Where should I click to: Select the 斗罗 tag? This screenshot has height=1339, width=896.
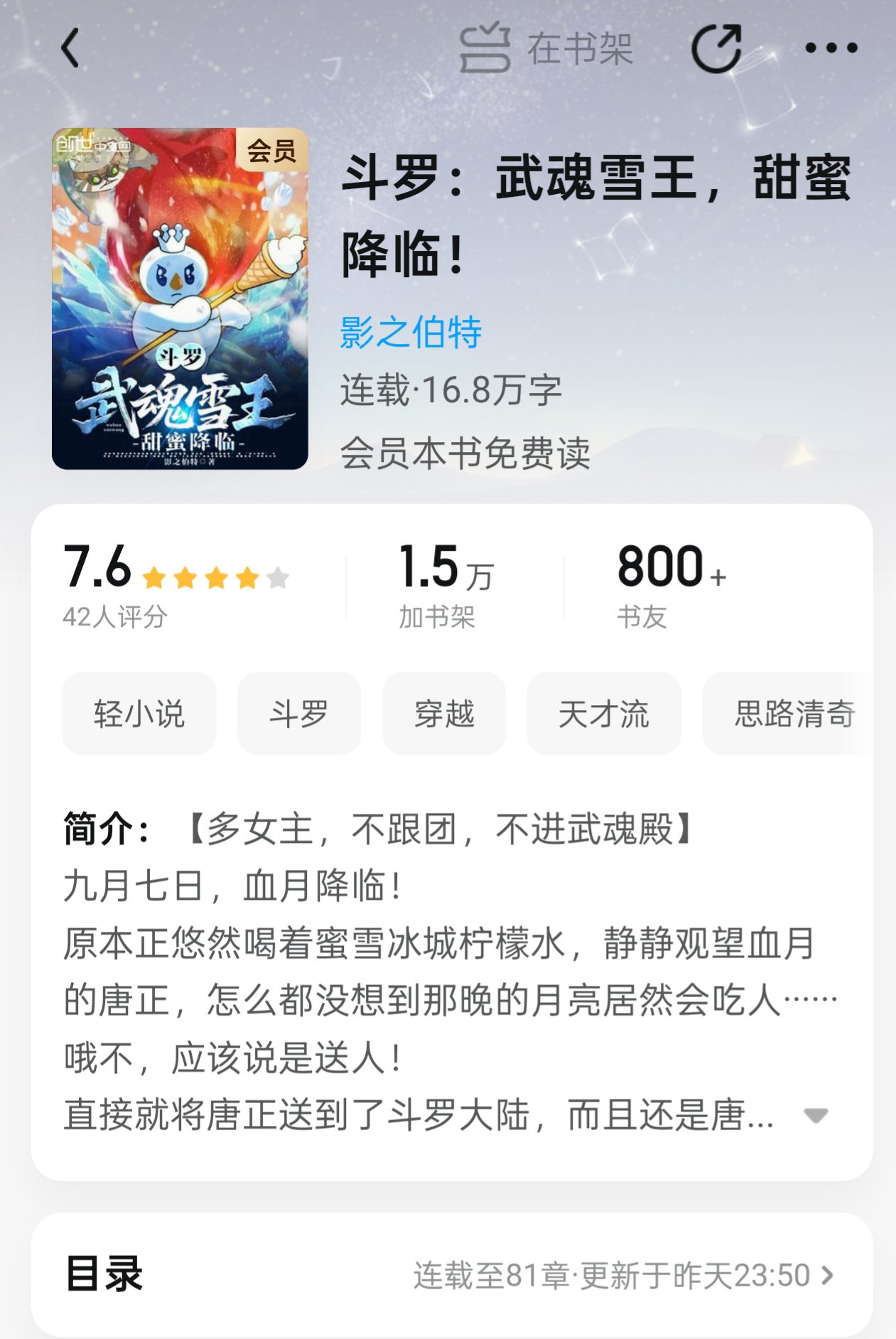click(x=299, y=714)
